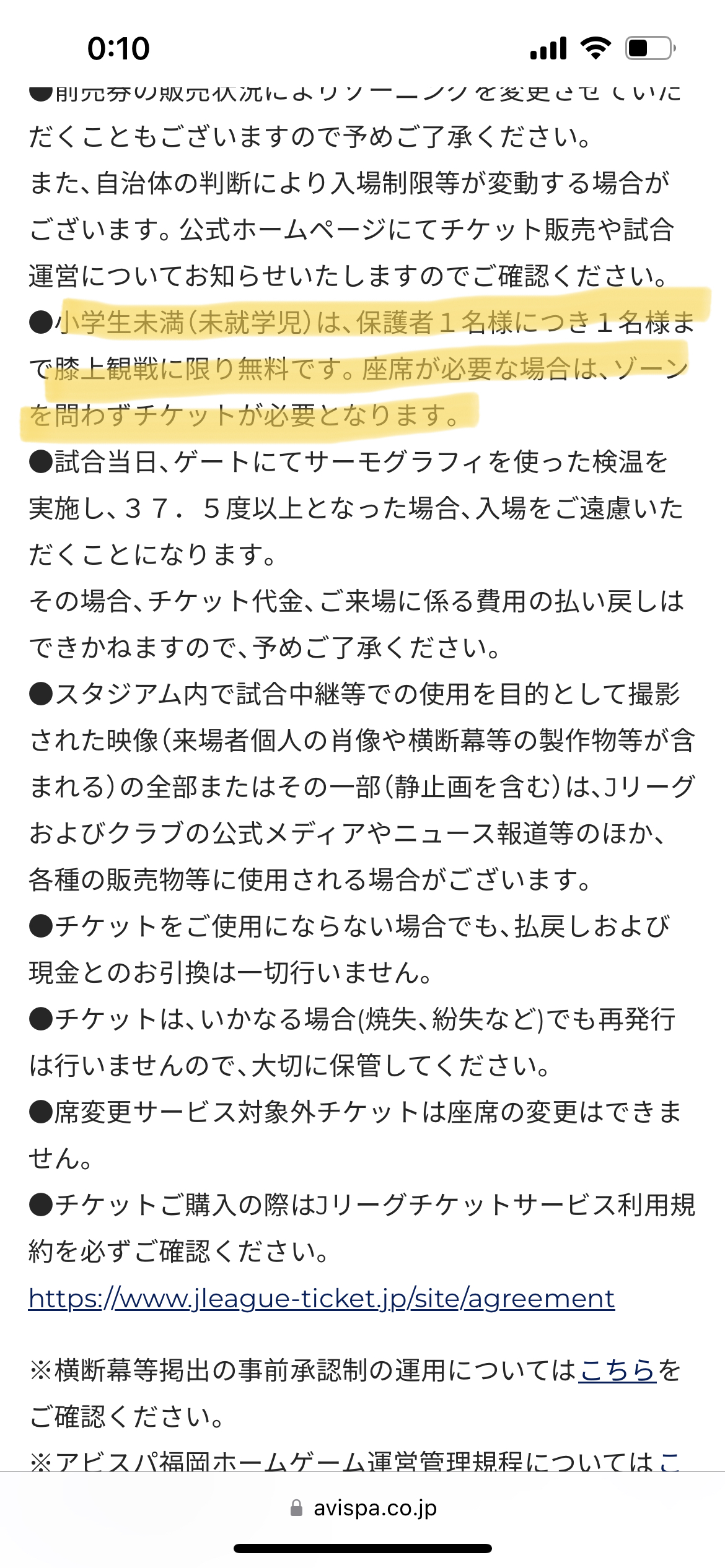
Task: Tap the avispa.co.jp address bar
Action: (363, 1508)
